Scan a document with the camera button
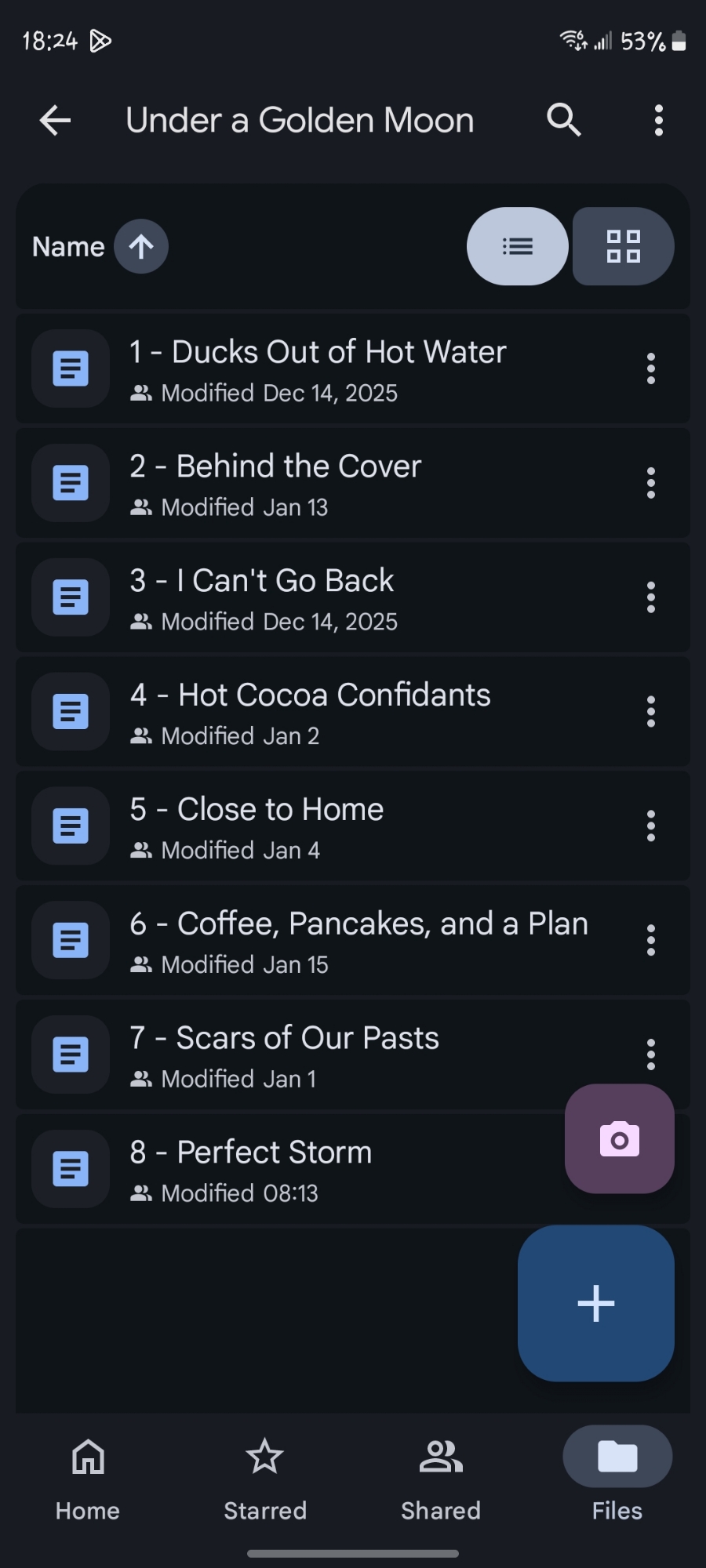Image resolution: width=706 pixels, height=1568 pixels. [x=619, y=1139]
